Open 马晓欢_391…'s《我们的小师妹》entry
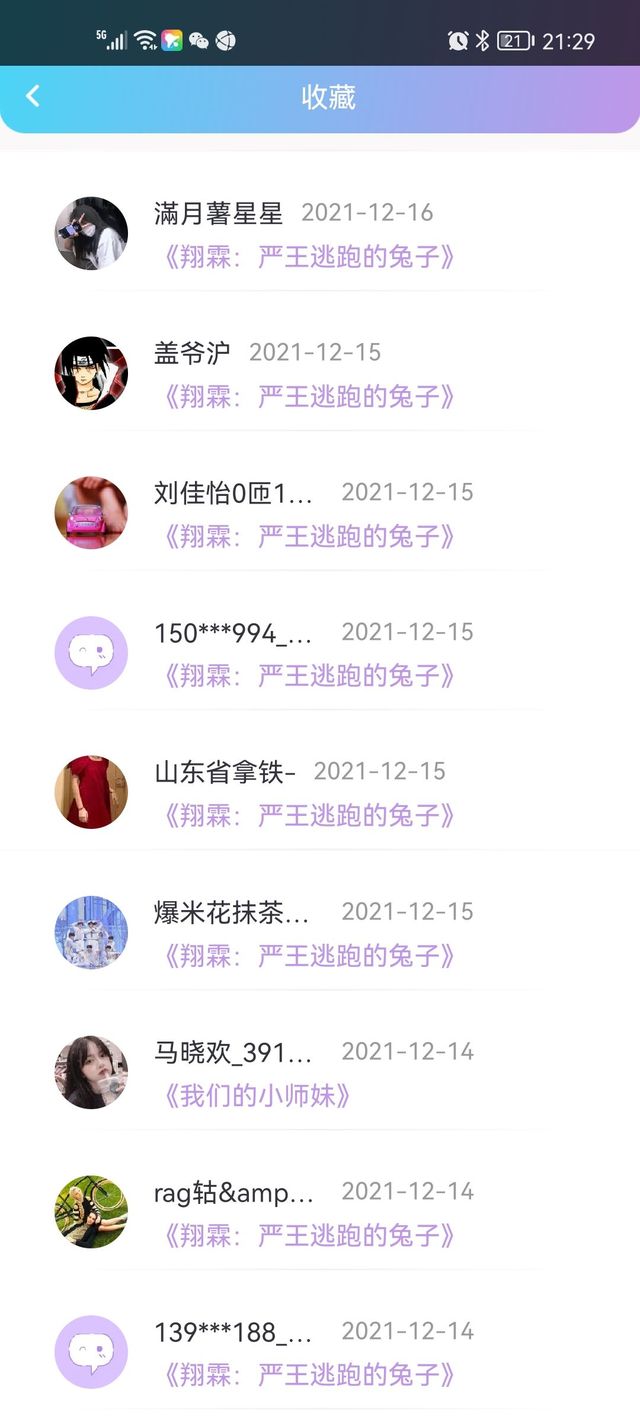The height and width of the screenshot is (1422, 640). 320,1073
